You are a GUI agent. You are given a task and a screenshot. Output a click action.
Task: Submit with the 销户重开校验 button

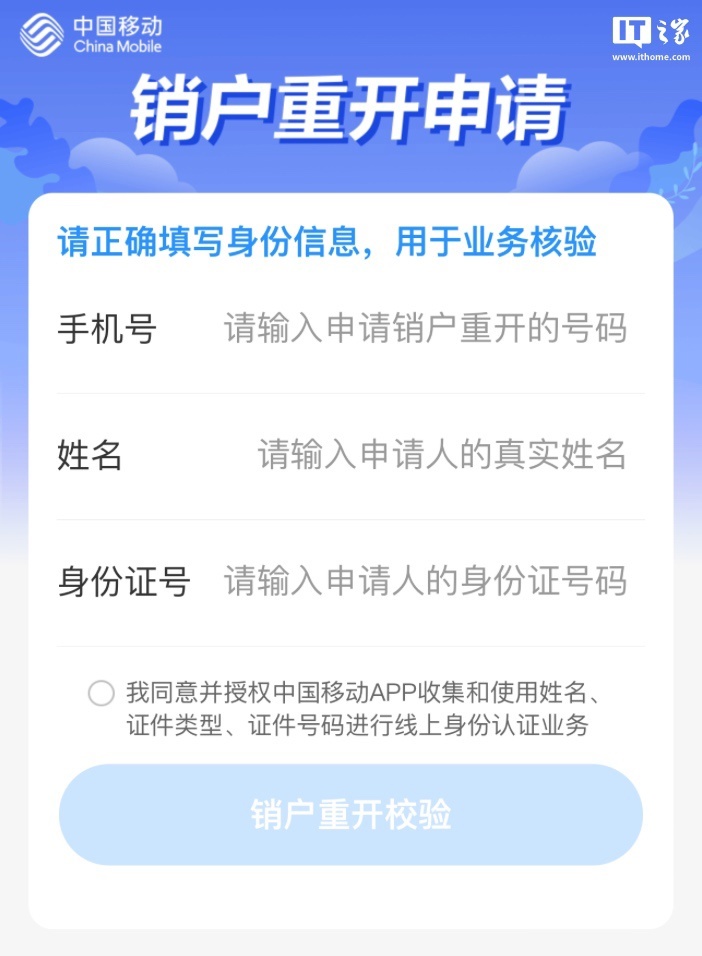(x=350, y=815)
